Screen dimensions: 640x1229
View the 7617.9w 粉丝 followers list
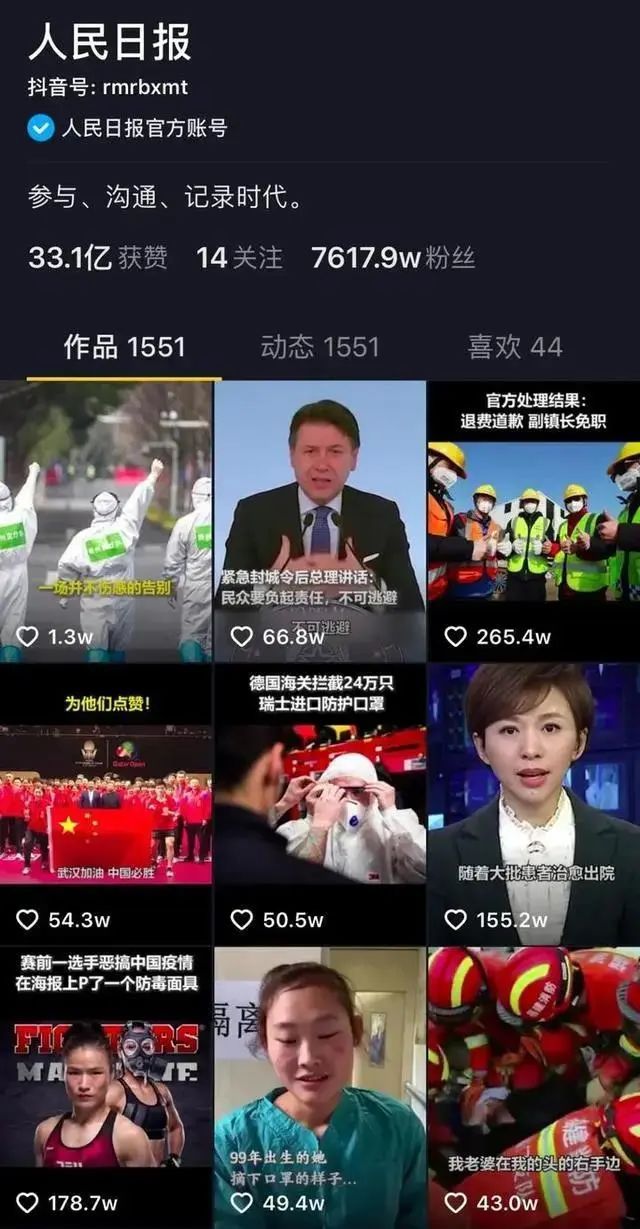[x=392, y=258]
